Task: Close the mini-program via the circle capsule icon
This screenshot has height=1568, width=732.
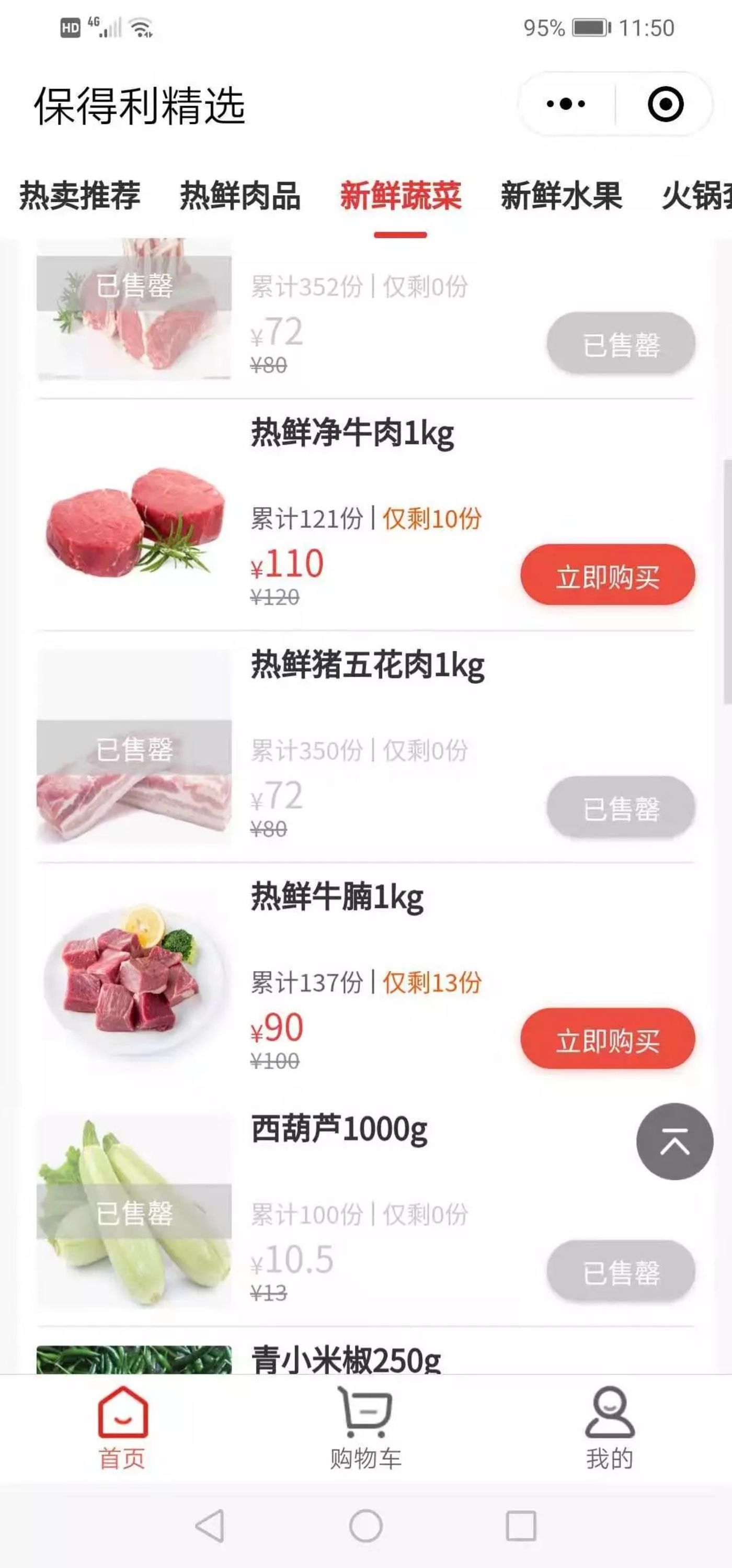Action: (666, 104)
